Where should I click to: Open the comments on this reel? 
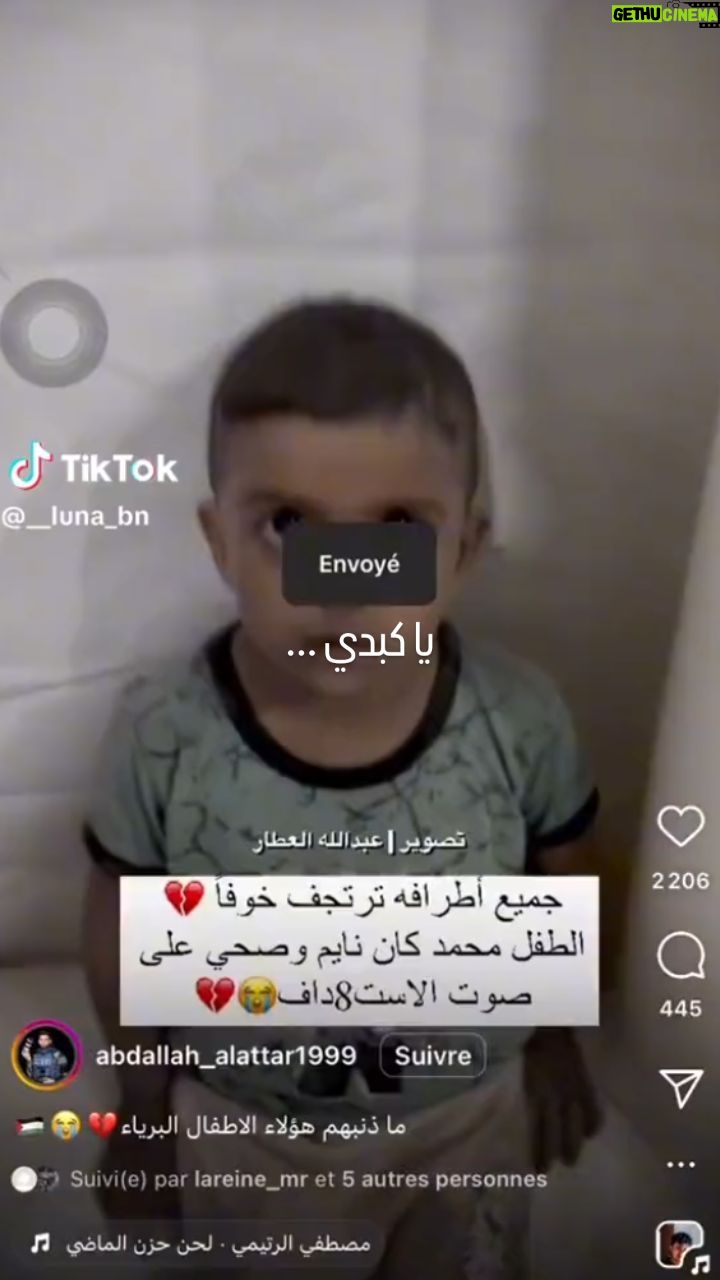coord(680,957)
